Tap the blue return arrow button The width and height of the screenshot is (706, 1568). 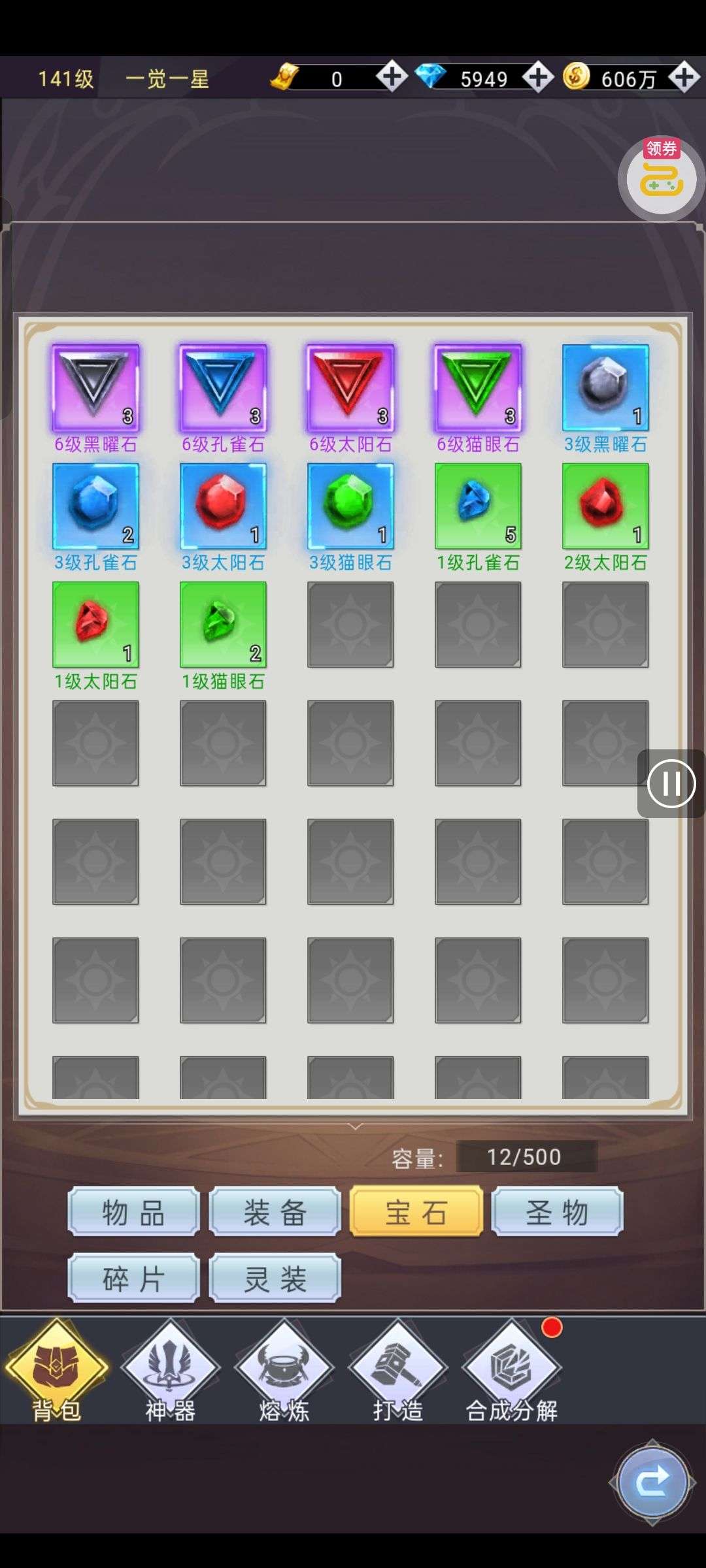652,1482
